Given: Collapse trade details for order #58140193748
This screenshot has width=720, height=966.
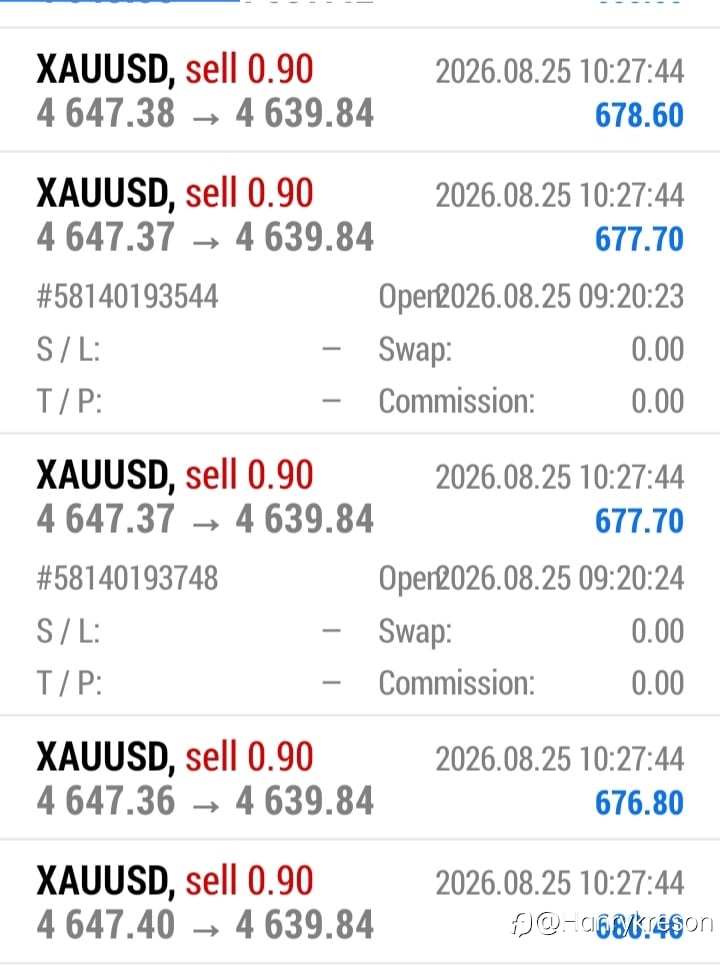Looking at the screenshot, I should click(360, 575).
